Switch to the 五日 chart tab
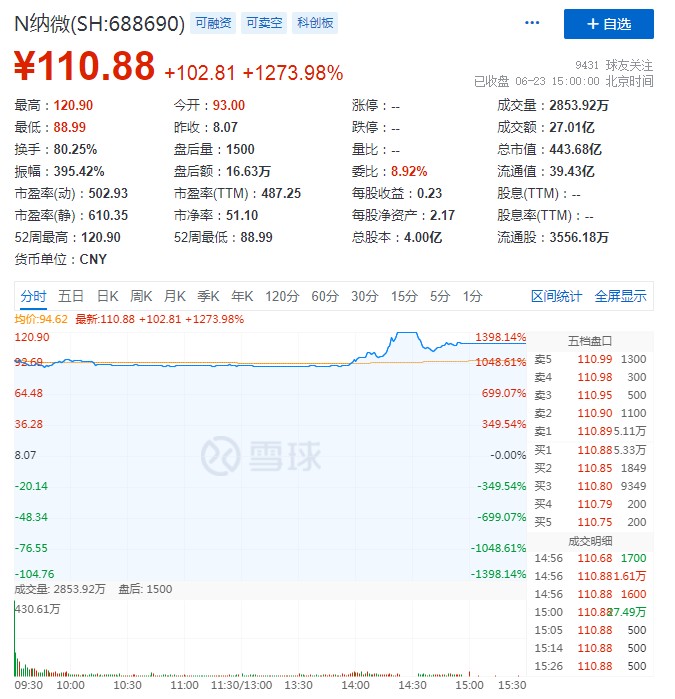 pos(71,296)
